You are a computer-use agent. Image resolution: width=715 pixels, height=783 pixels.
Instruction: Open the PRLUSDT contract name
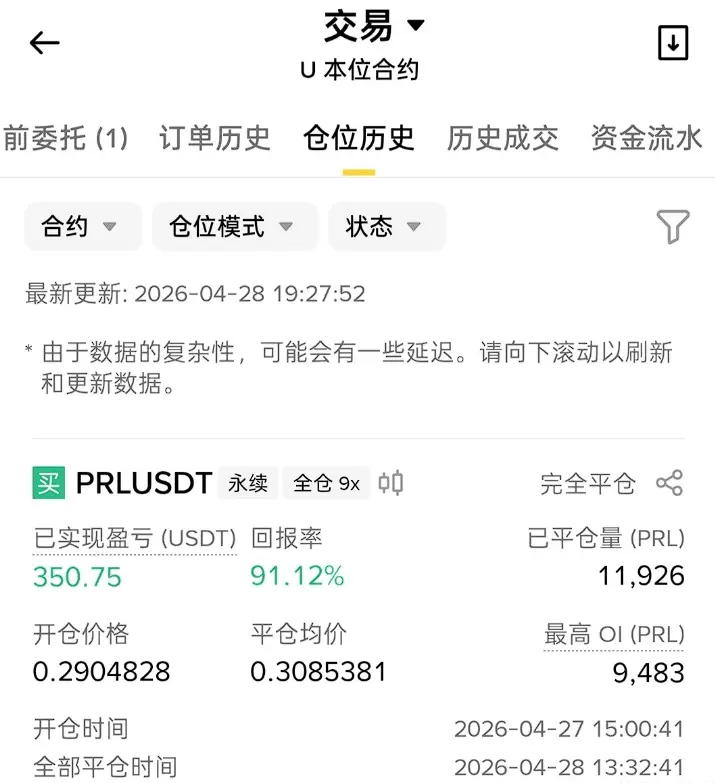(143, 484)
